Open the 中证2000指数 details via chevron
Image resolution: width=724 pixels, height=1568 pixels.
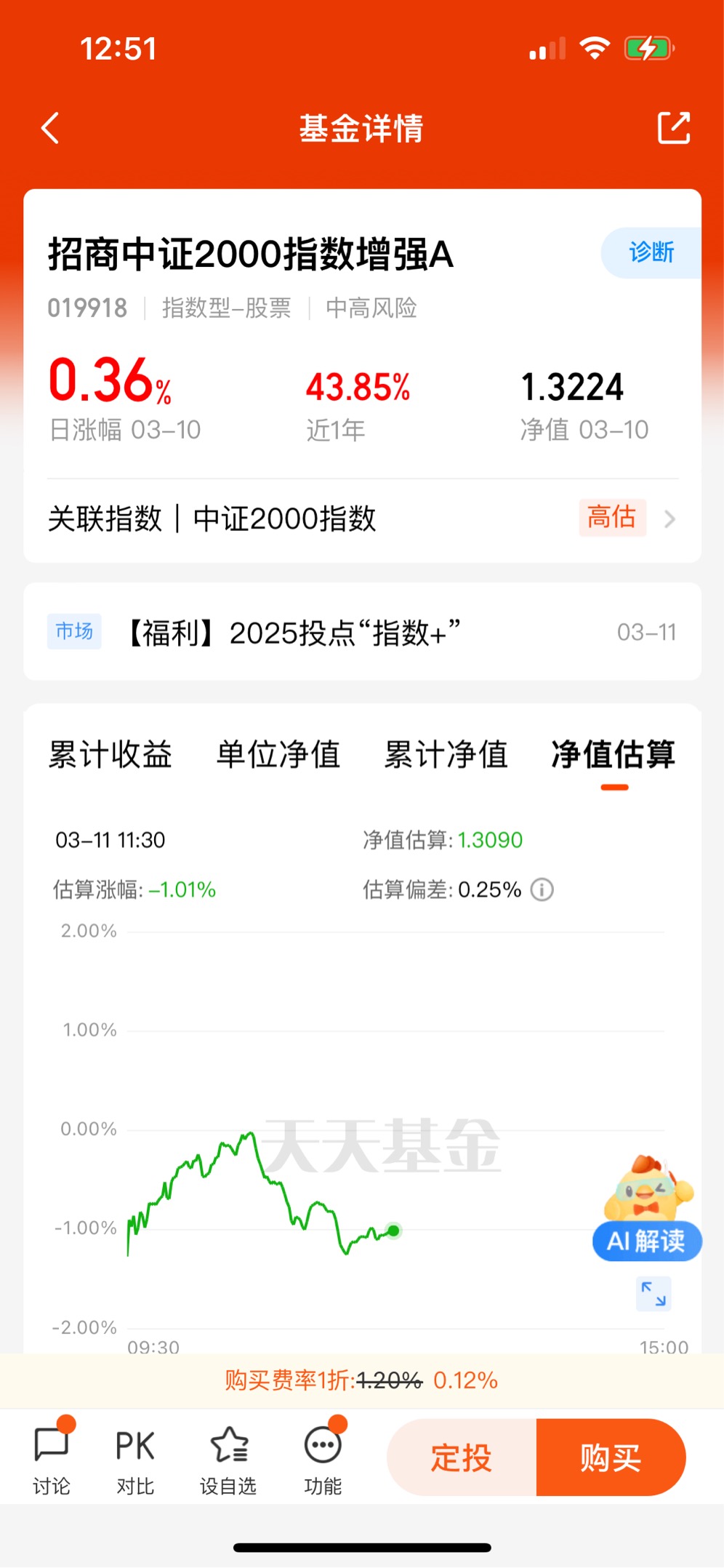coord(670,519)
